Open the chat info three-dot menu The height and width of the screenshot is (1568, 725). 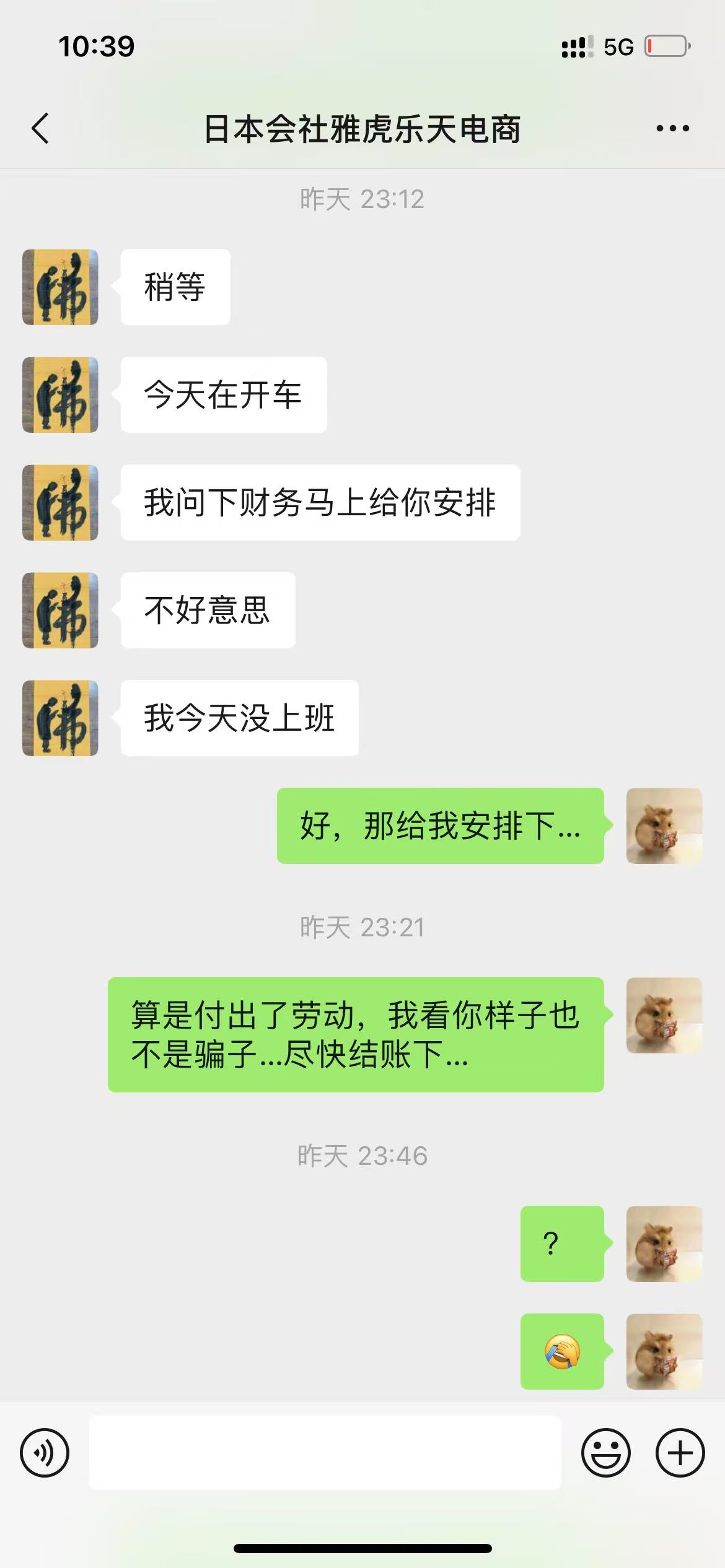pos(672,129)
